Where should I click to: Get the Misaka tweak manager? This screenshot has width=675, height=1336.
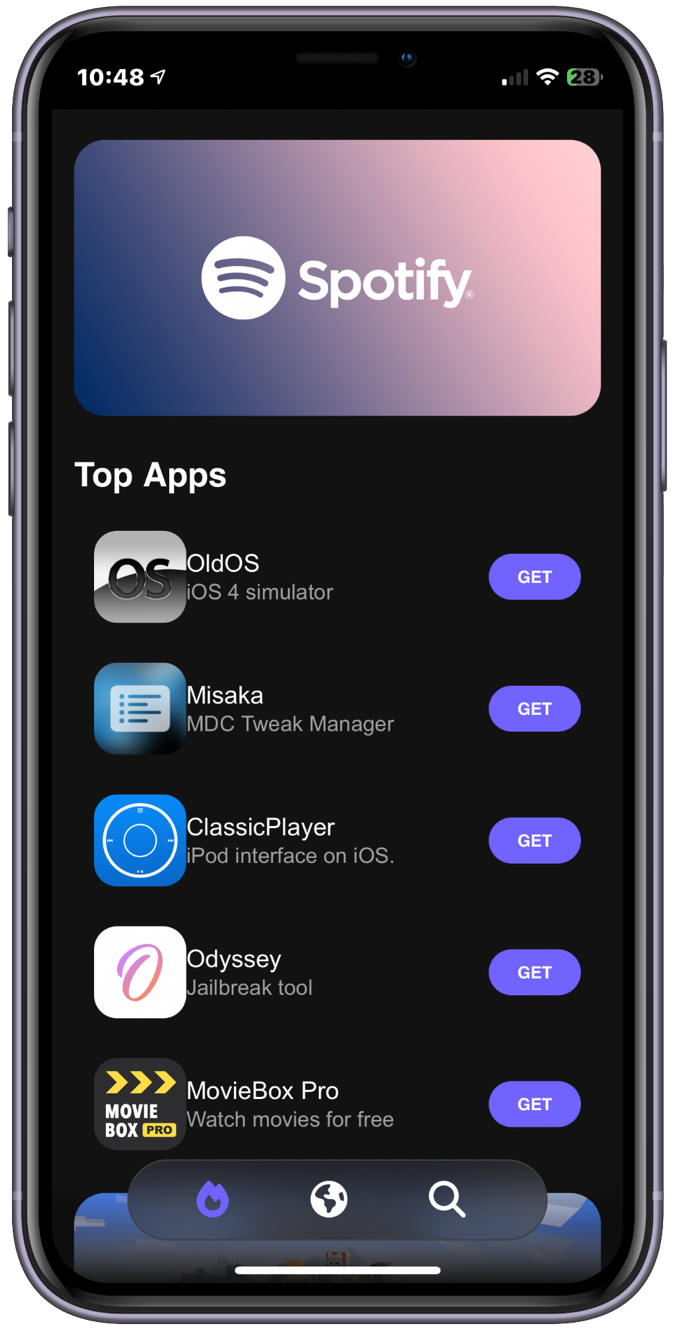(x=534, y=709)
